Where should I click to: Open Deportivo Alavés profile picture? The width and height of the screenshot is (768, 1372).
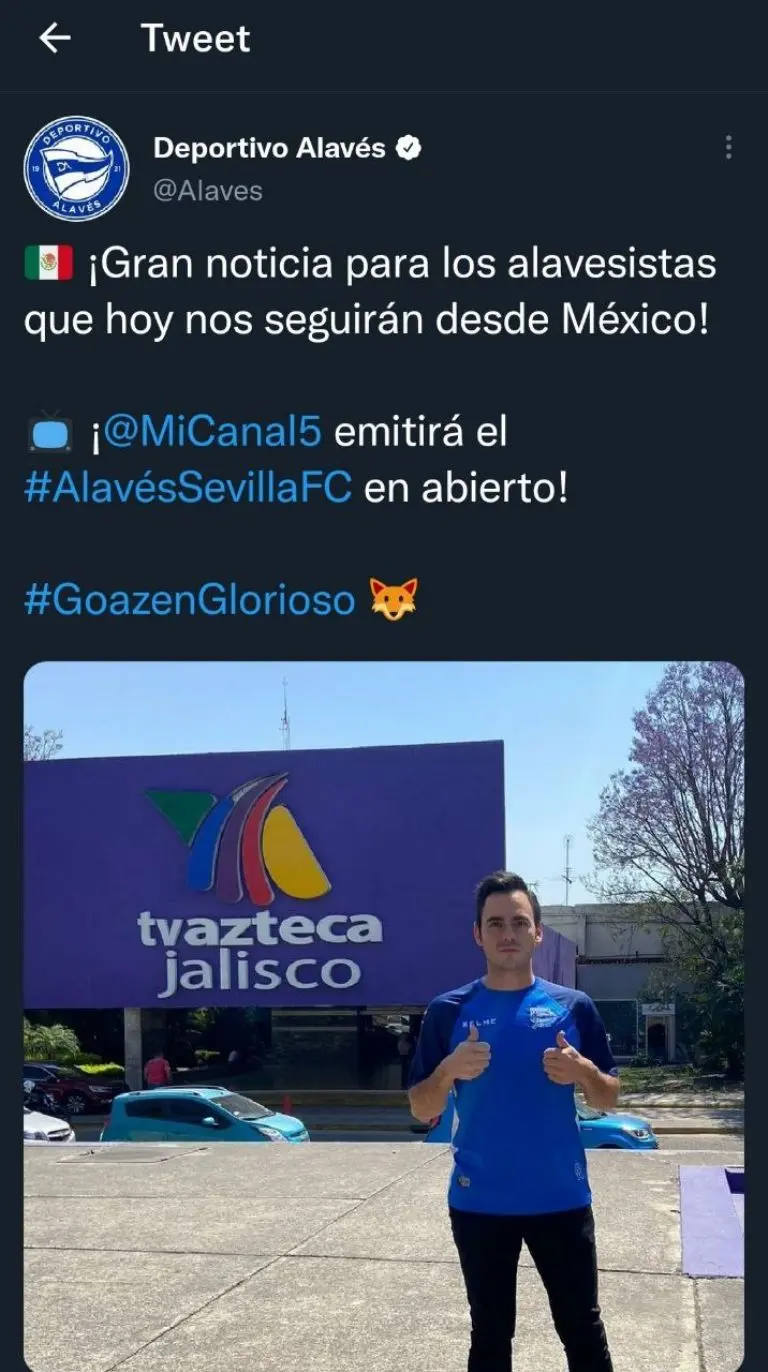76,168
